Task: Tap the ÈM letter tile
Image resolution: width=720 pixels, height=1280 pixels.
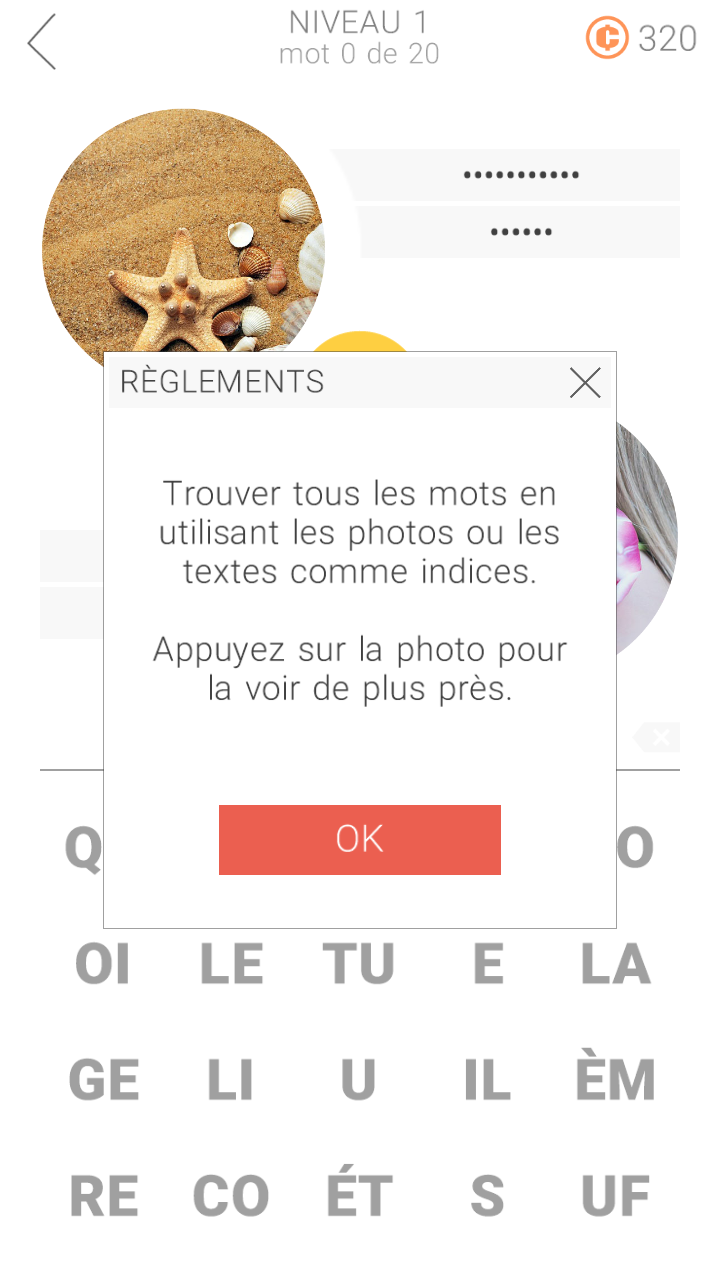Action: point(615,1080)
